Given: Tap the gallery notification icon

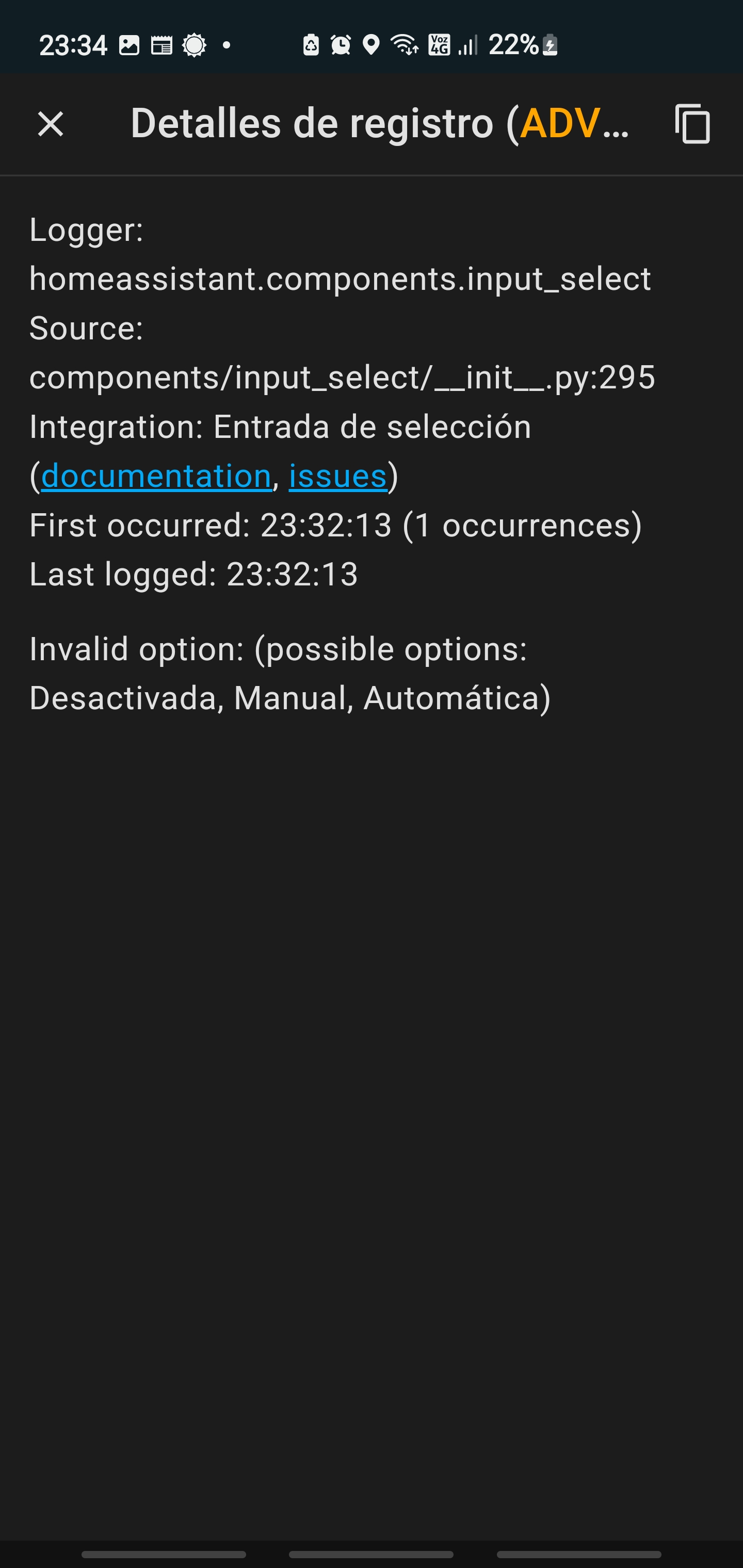Looking at the screenshot, I should (x=130, y=44).
